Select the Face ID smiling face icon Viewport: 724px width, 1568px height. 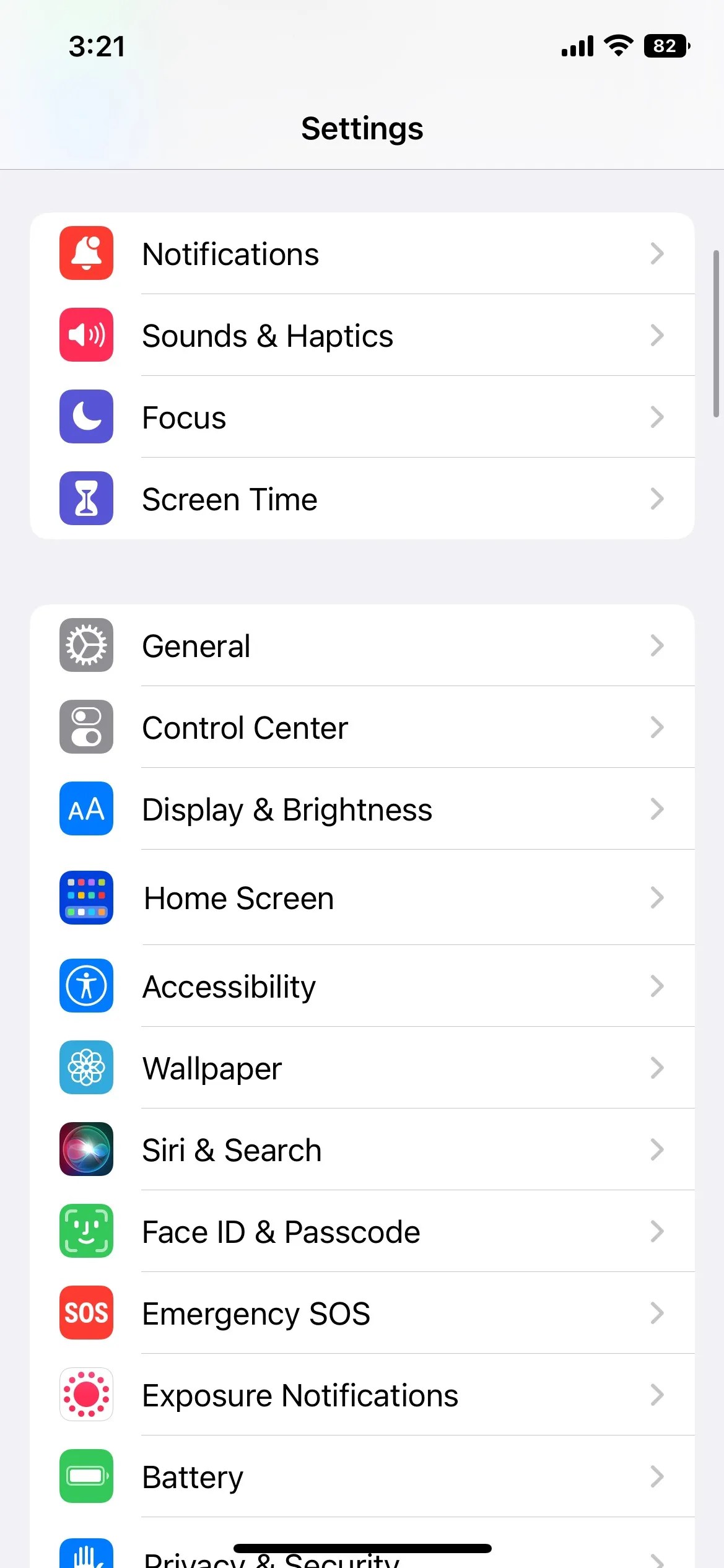point(86,1232)
